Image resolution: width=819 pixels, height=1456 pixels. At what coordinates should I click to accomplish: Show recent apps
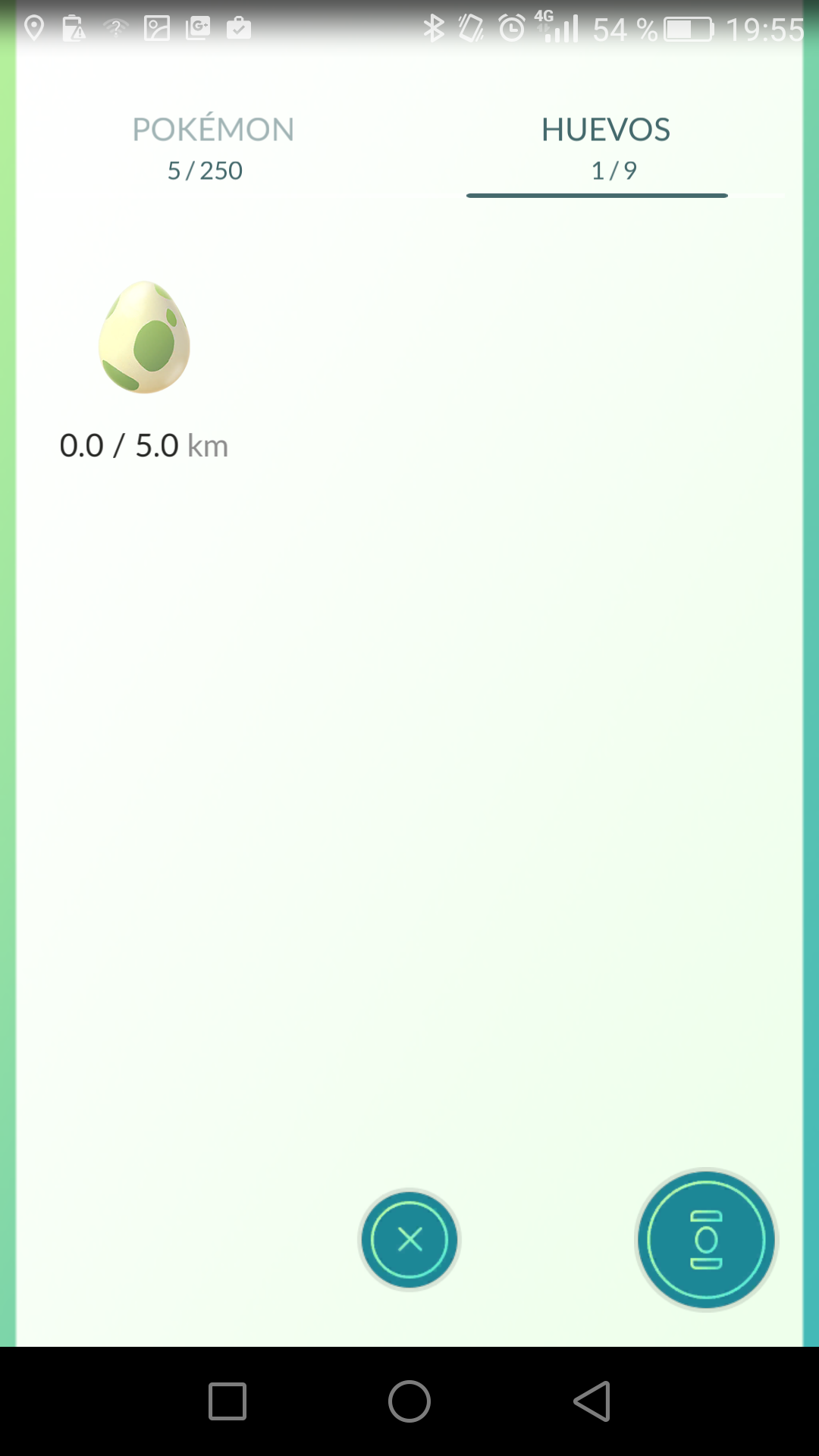click(227, 1401)
